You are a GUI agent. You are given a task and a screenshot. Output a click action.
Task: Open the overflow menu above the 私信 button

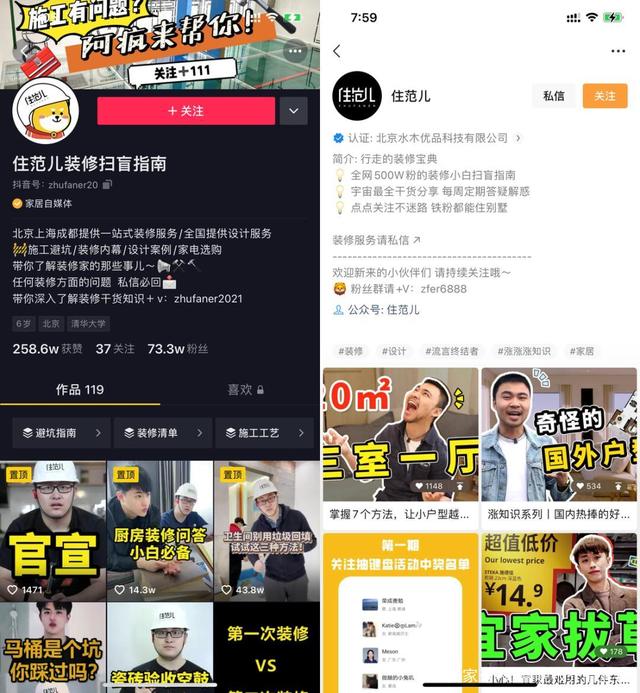(618, 51)
